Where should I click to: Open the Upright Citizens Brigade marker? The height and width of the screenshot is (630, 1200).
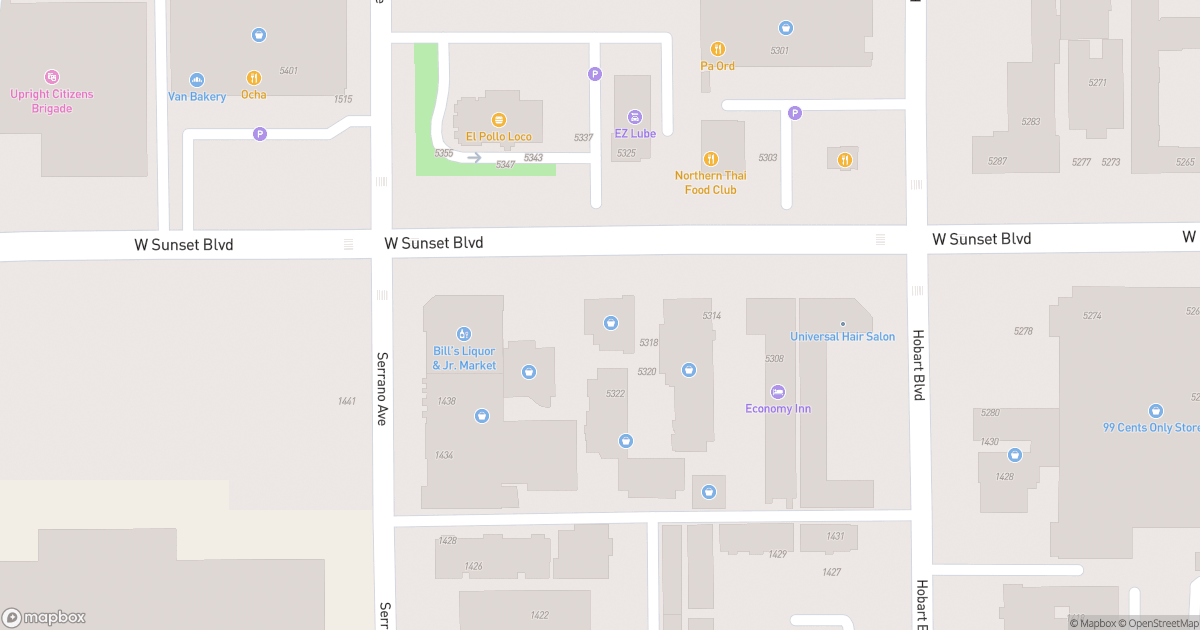(x=52, y=77)
